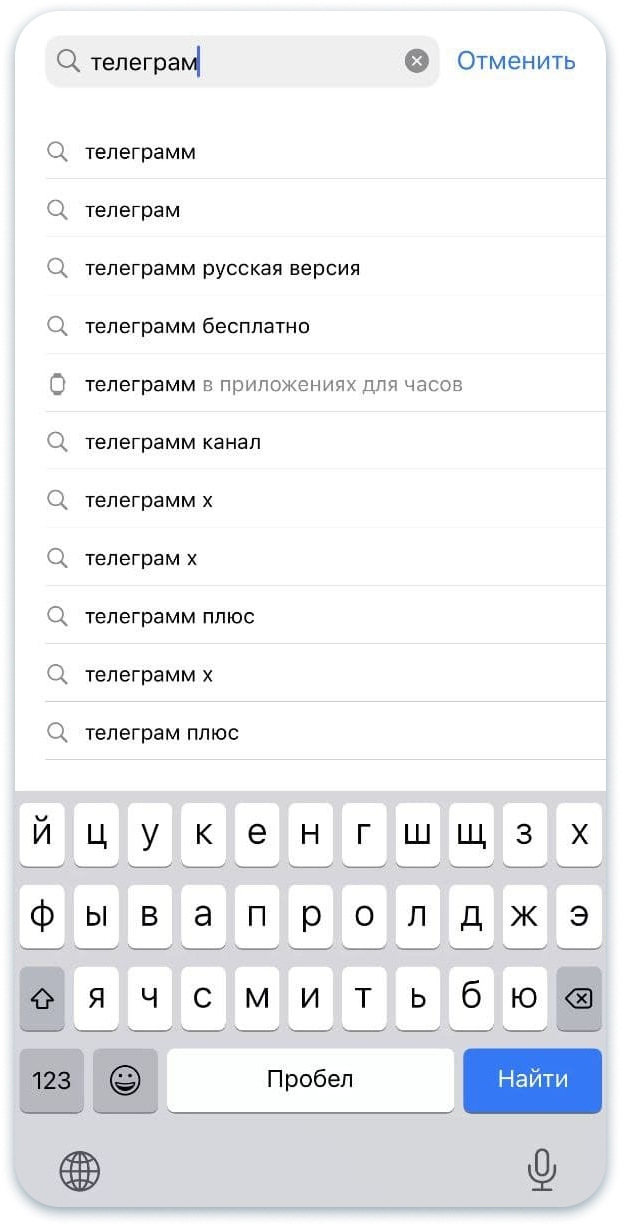Open the emoji keyboard

125,1080
